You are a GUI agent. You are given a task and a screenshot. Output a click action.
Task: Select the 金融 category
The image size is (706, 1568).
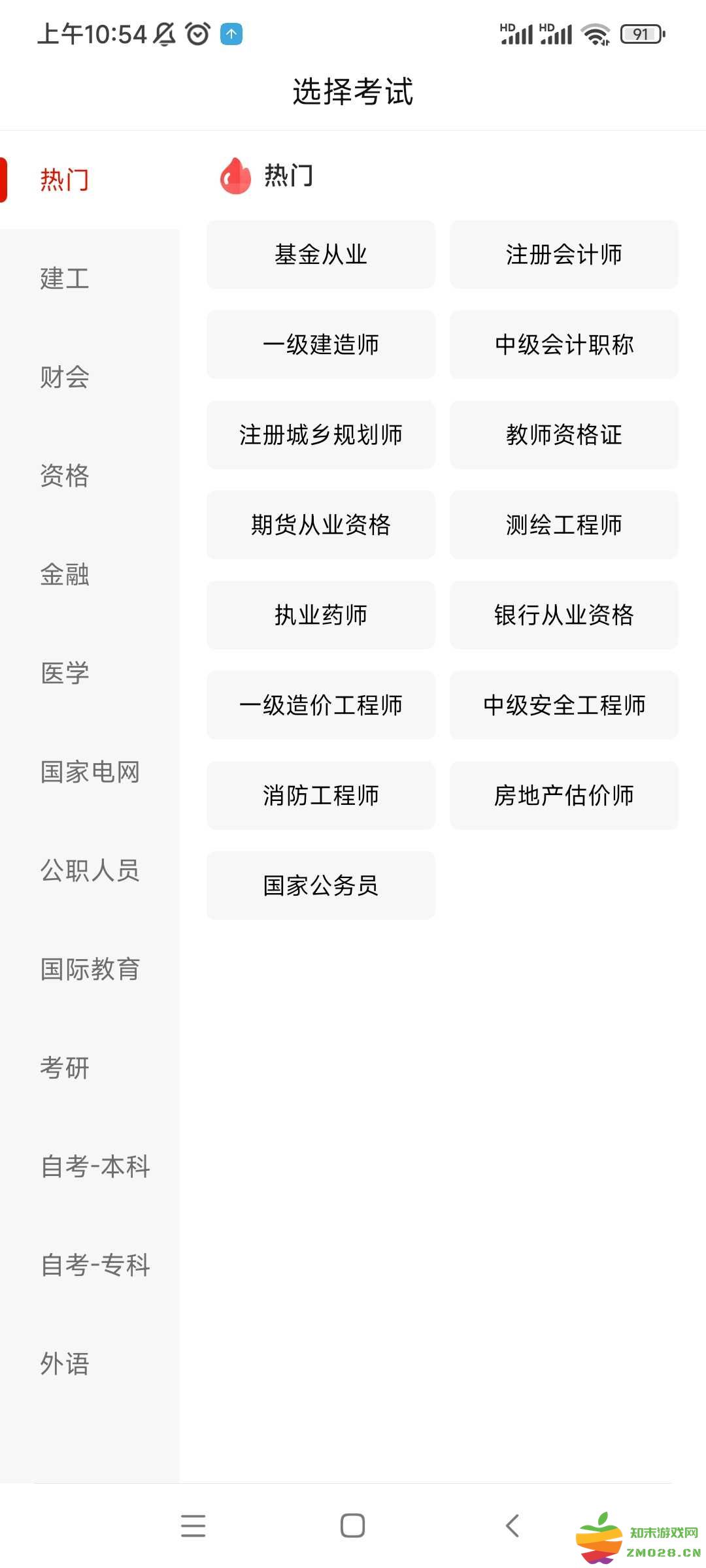point(65,574)
